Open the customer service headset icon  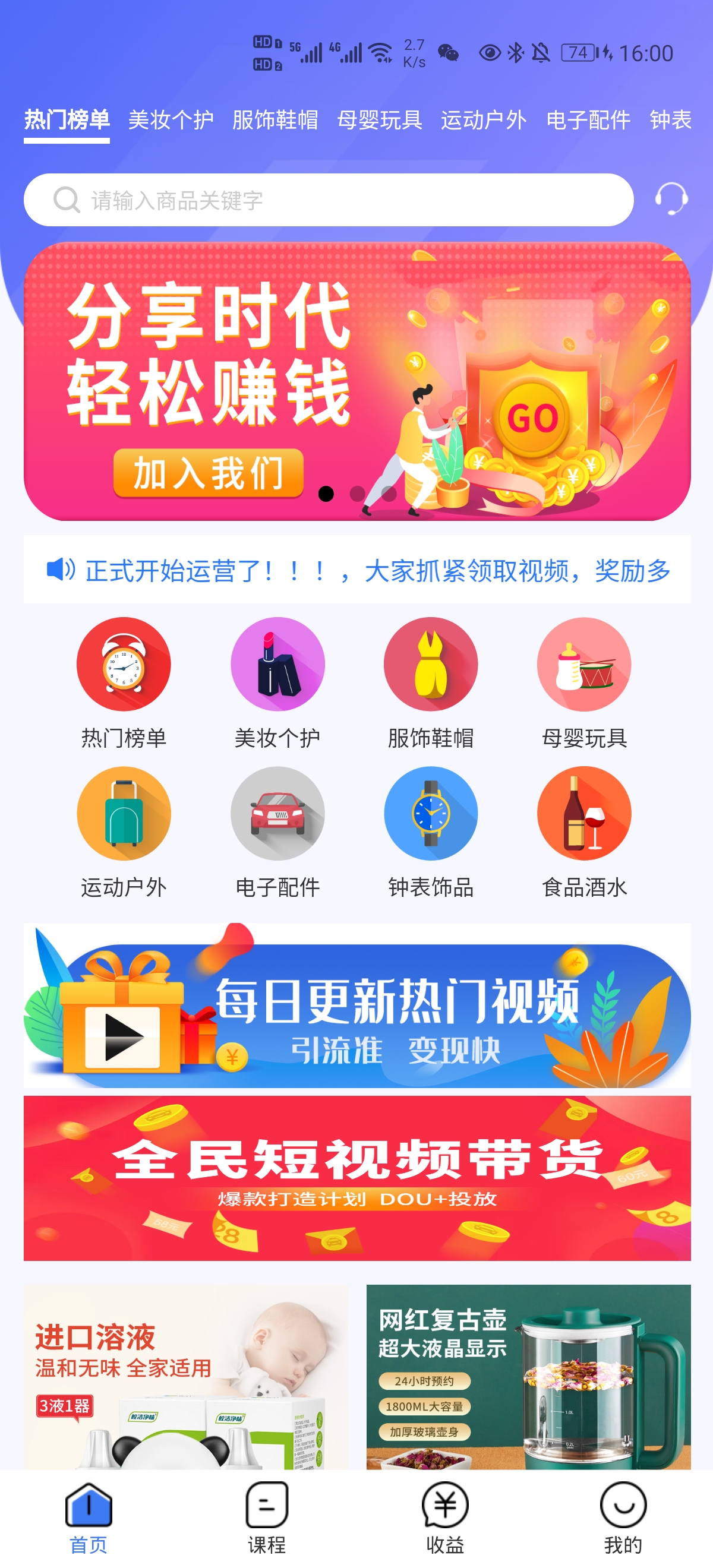pyautogui.click(x=671, y=199)
